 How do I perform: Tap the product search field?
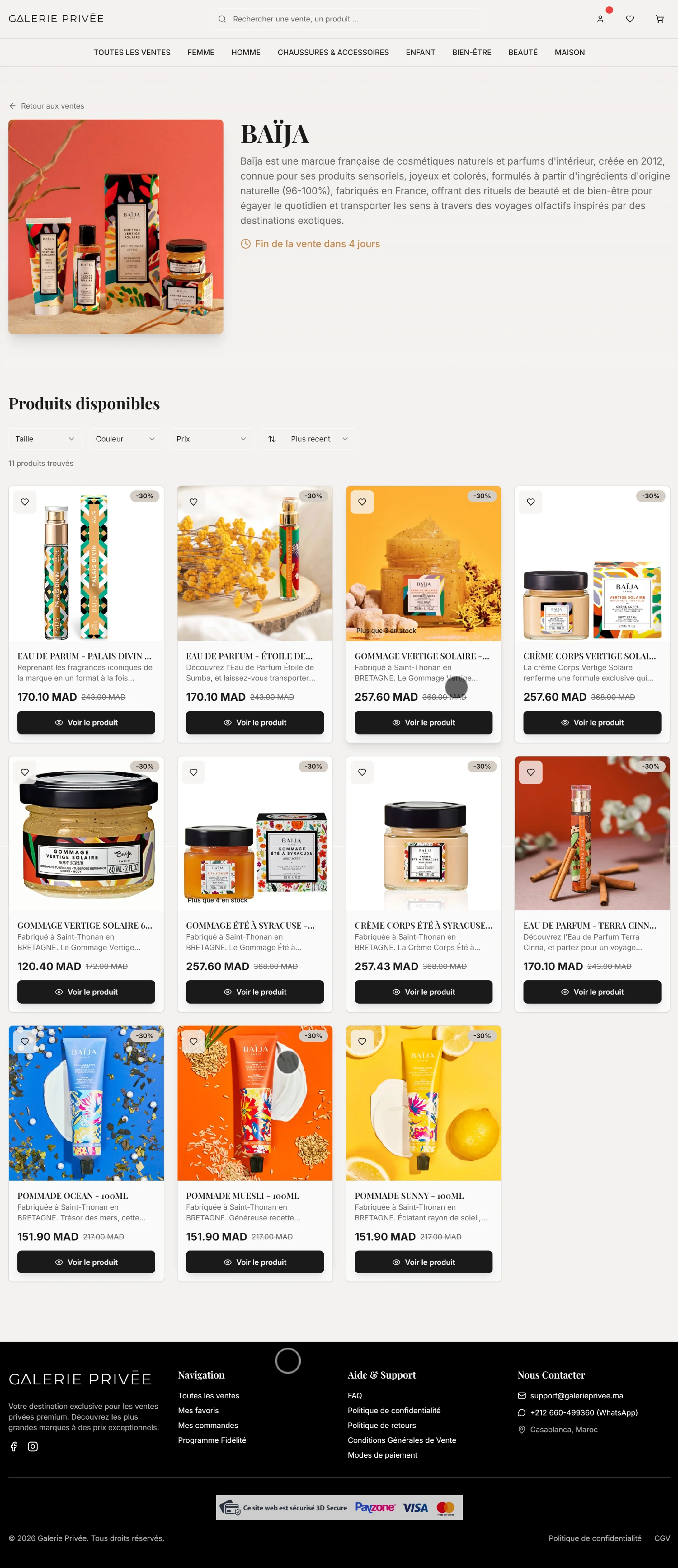[347, 19]
